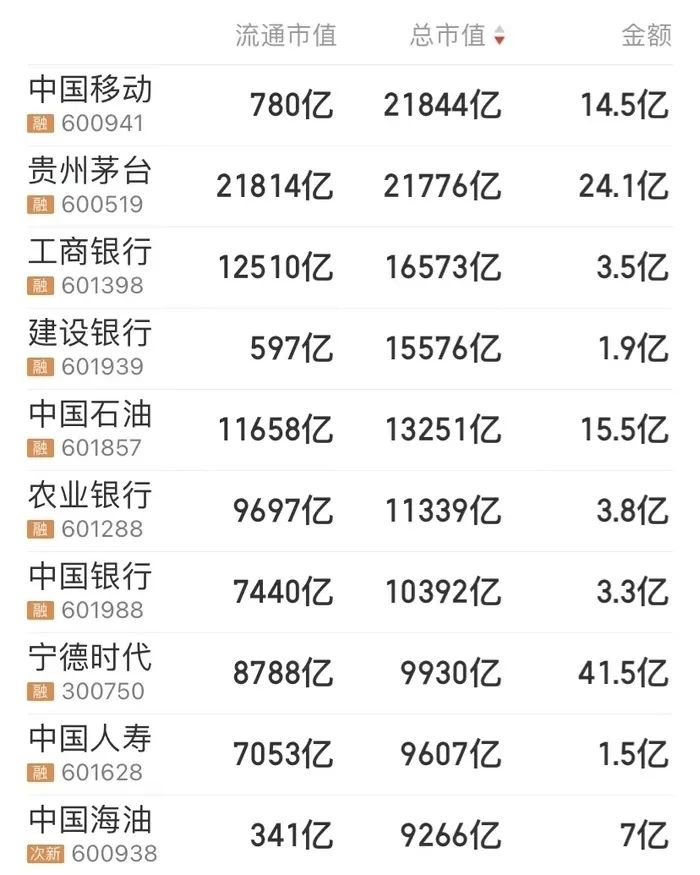Sort stocks by 金额 header

(x=646, y=36)
